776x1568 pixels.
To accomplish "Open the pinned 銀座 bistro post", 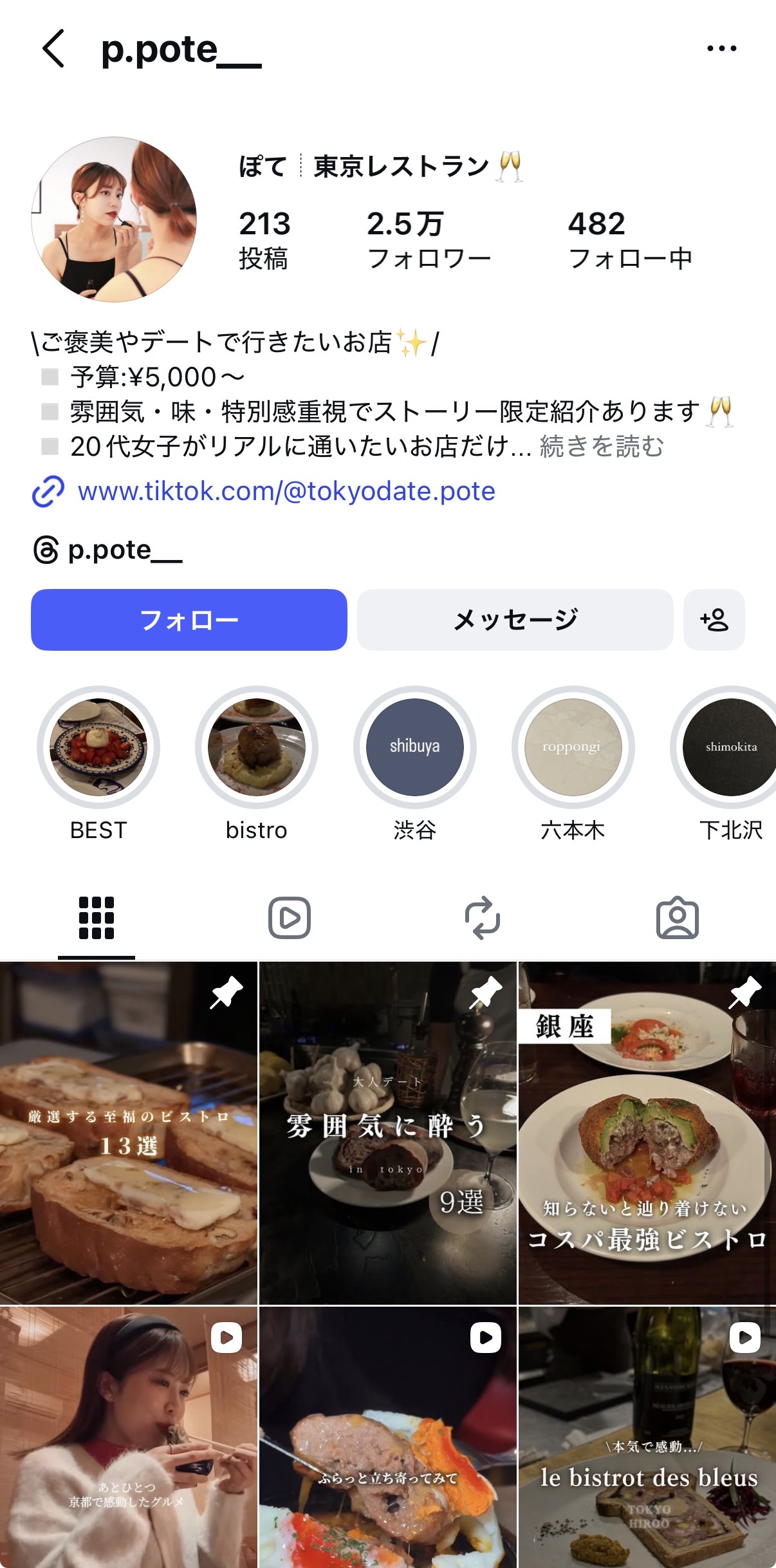I will coord(647,1133).
